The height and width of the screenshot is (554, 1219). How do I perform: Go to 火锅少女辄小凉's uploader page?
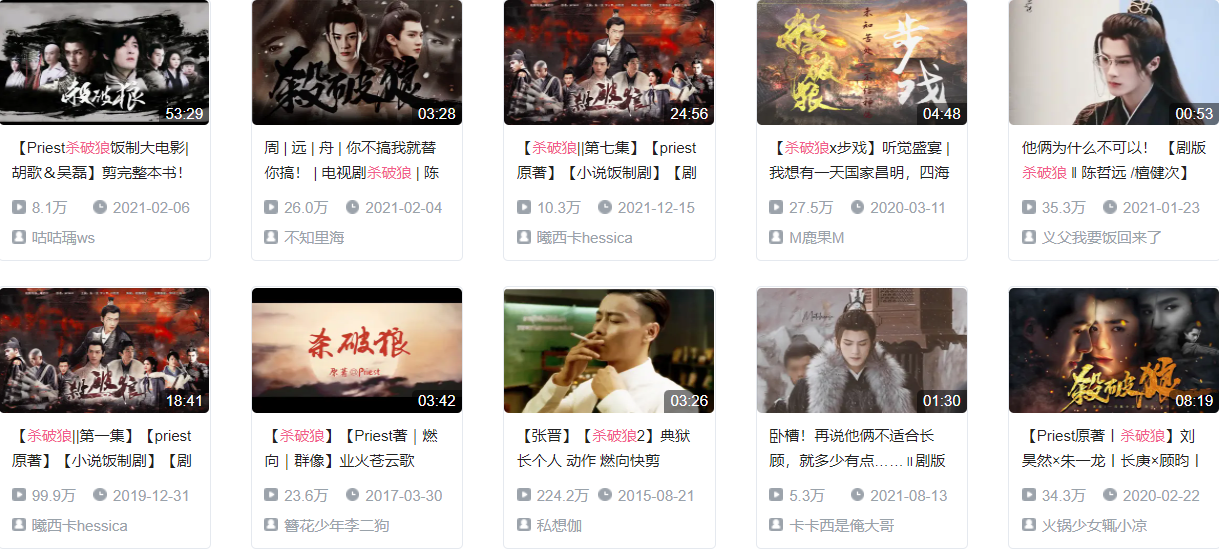tap(1094, 526)
